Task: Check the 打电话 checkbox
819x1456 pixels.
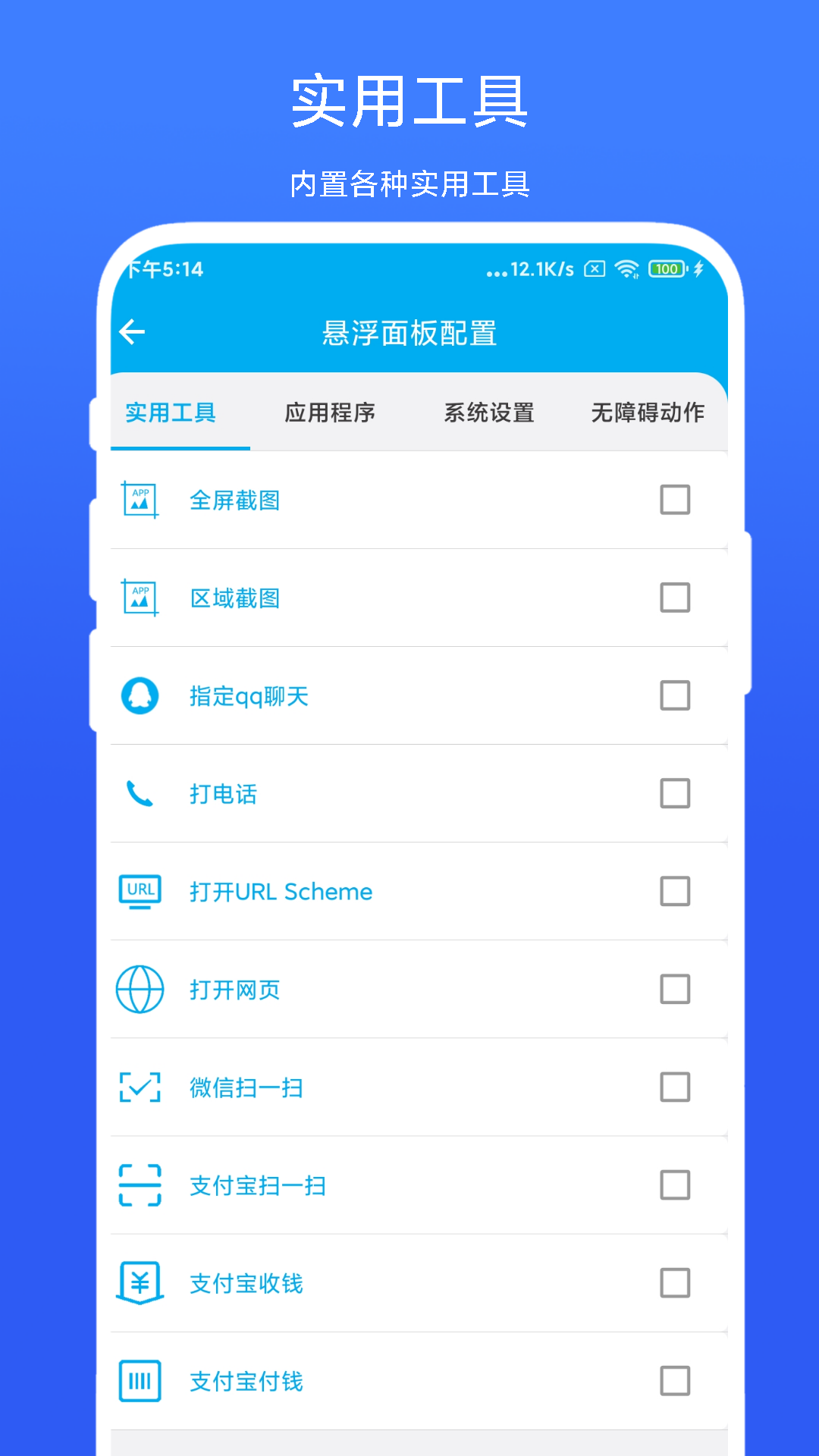Action: coord(674,793)
